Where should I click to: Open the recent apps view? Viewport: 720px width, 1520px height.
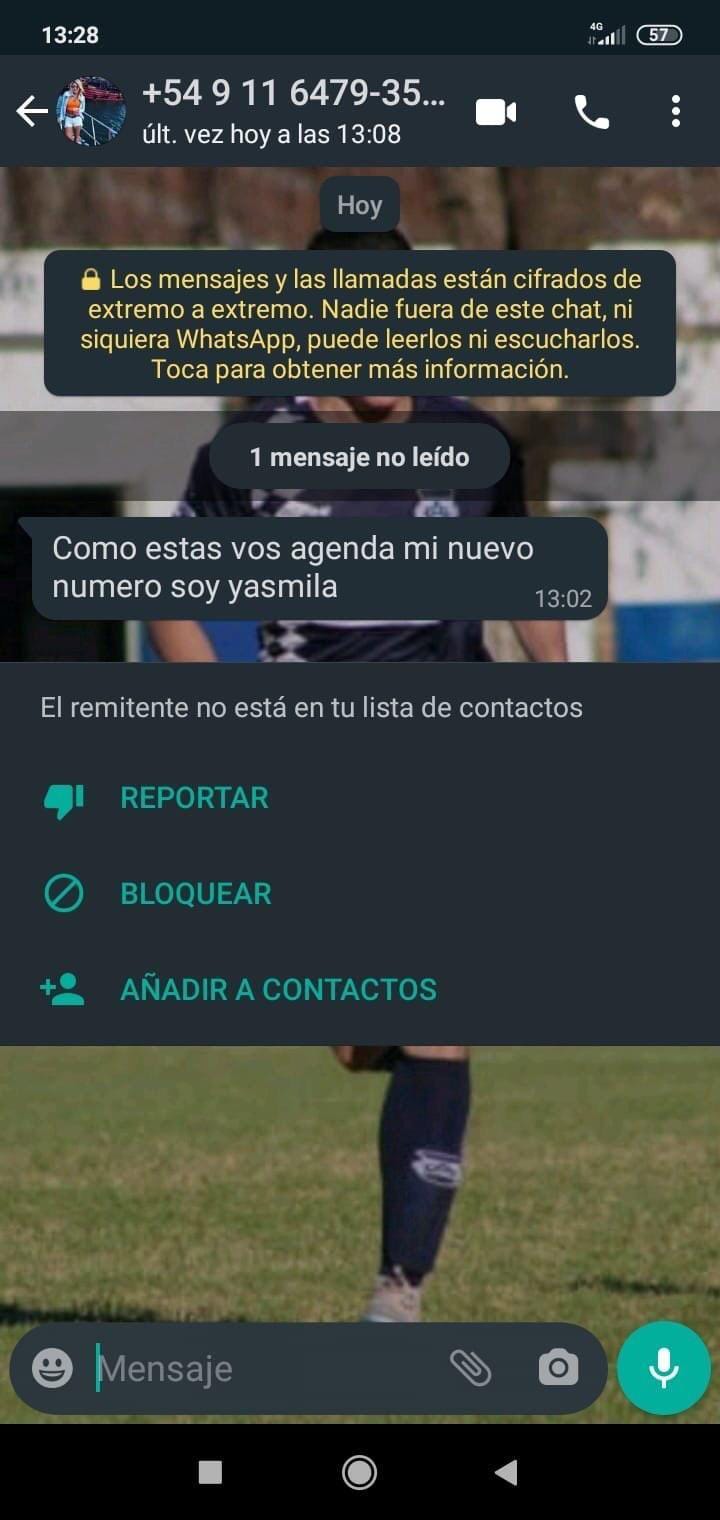pos(210,1472)
